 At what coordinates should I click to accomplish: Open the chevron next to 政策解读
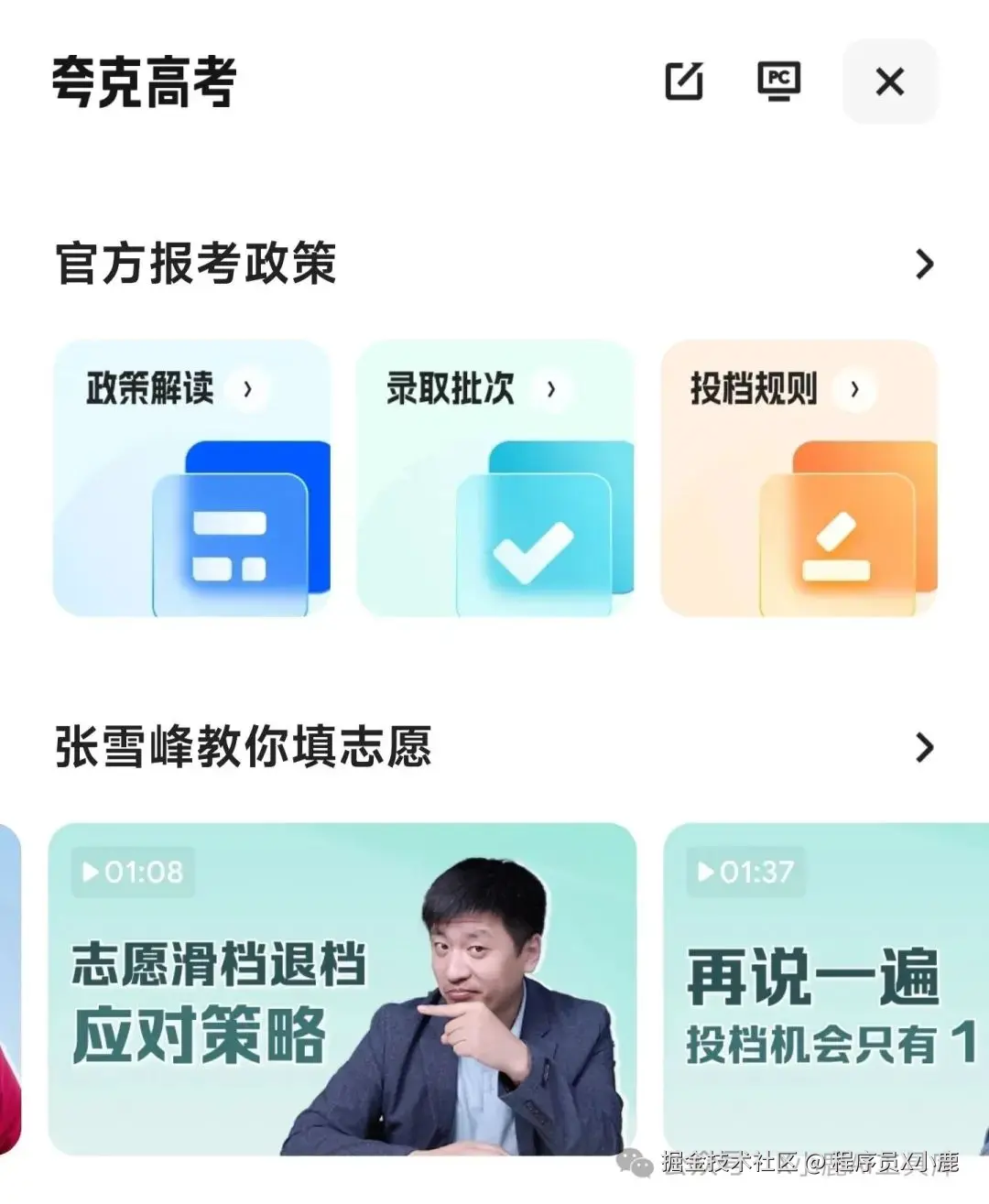[x=249, y=387]
